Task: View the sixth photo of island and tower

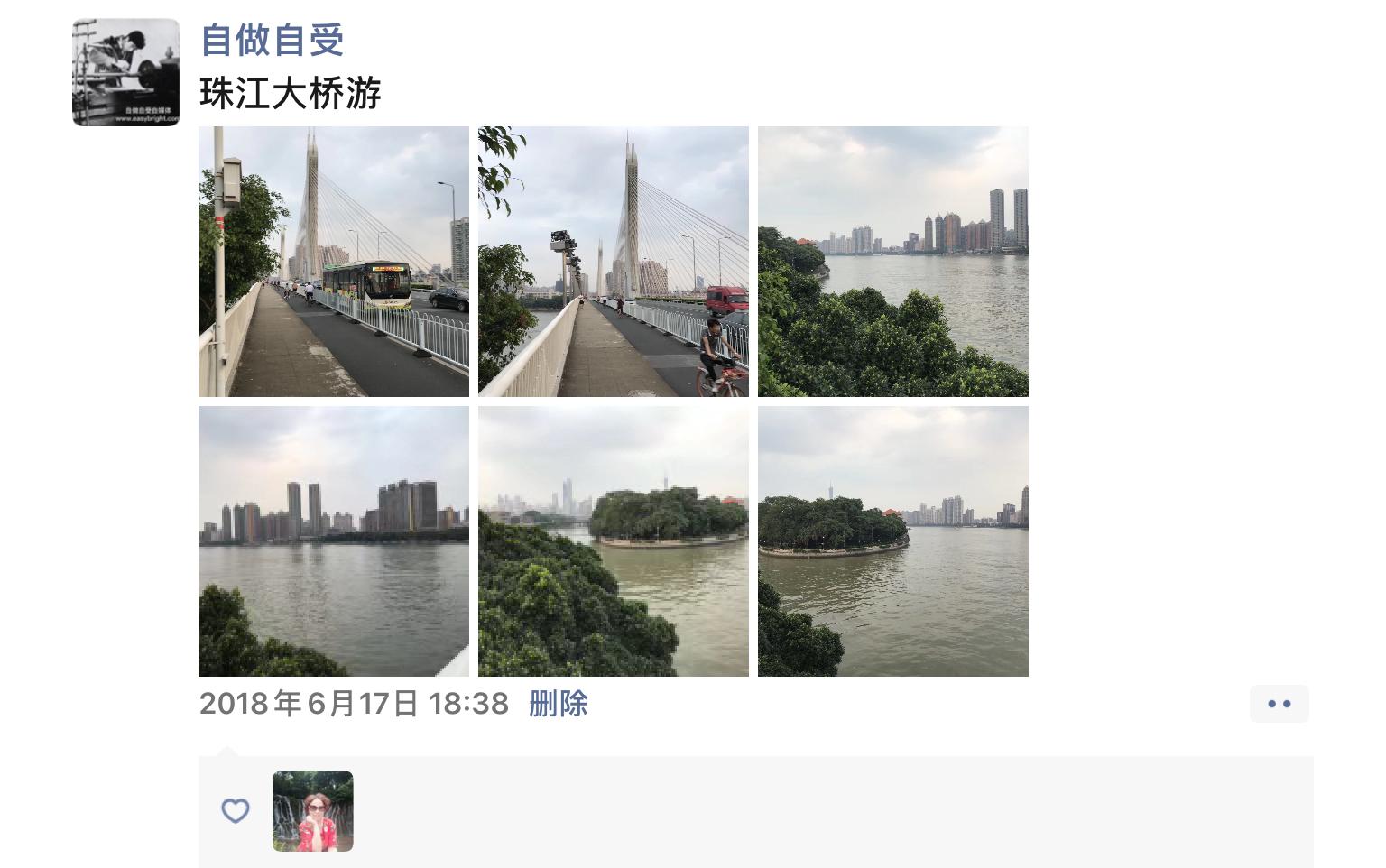Action: point(892,541)
